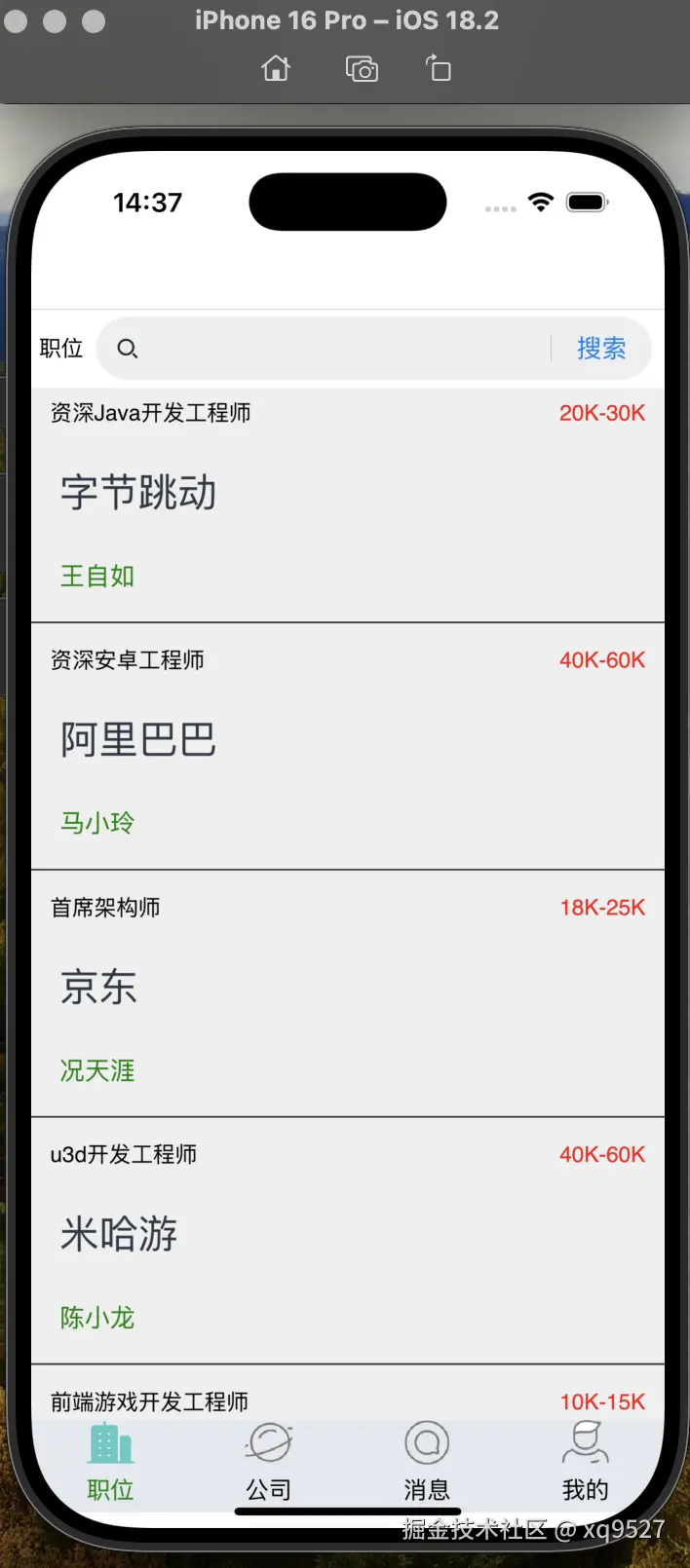This screenshot has width=690, height=1568.
Task: View the 京东 首席架构师 listing
Action: tap(348, 989)
